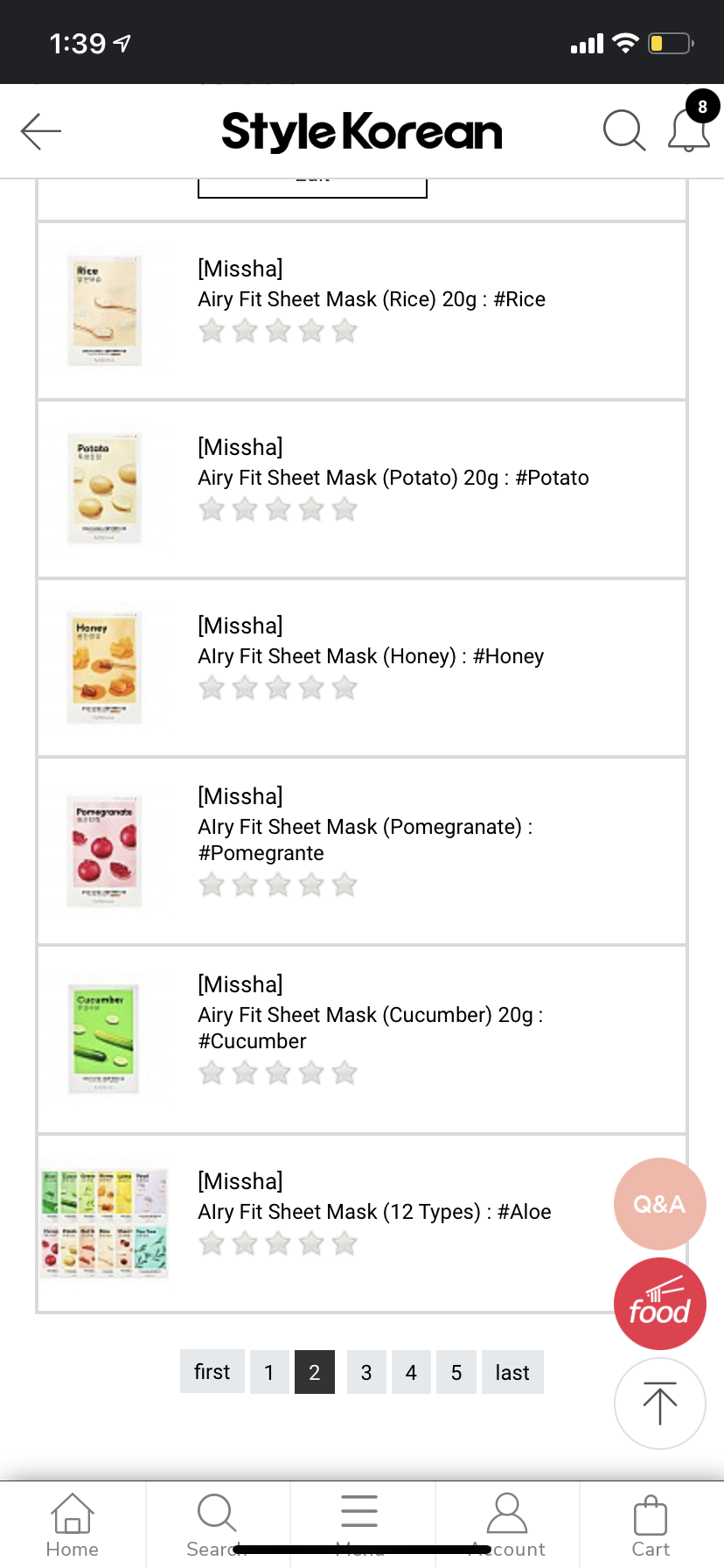Select page 5
The height and width of the screenshot is (1568, 724).
click(456, 1372)
